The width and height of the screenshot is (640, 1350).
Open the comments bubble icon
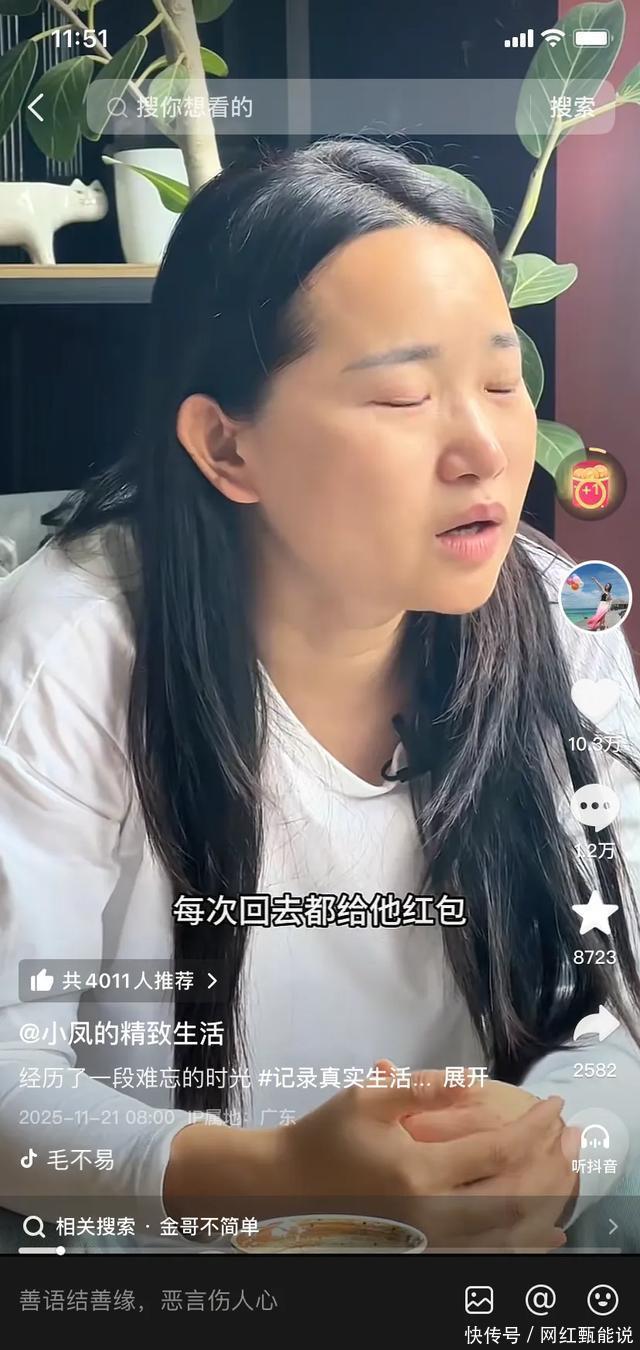pyautogui.click(x=595, y=807)
